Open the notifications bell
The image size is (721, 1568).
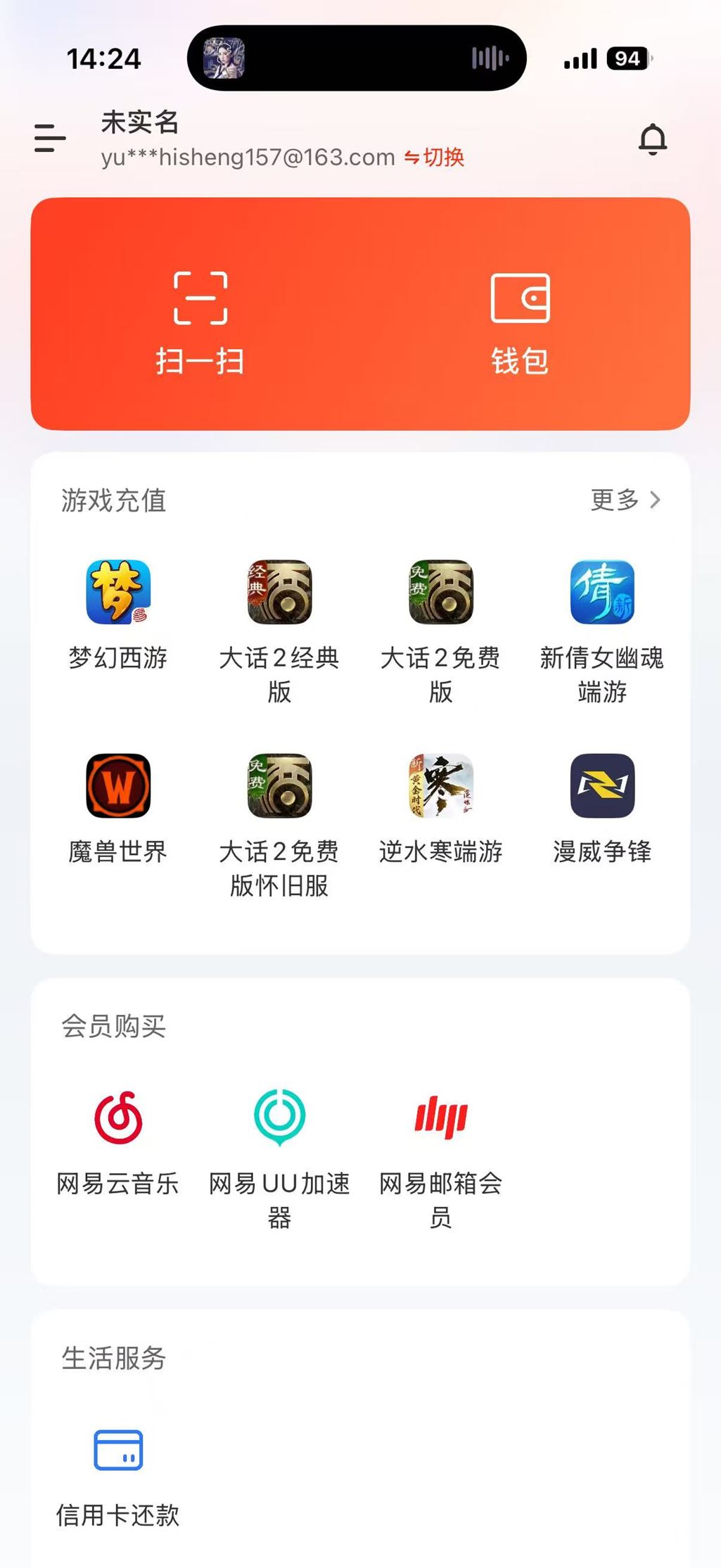click(652, 139)
